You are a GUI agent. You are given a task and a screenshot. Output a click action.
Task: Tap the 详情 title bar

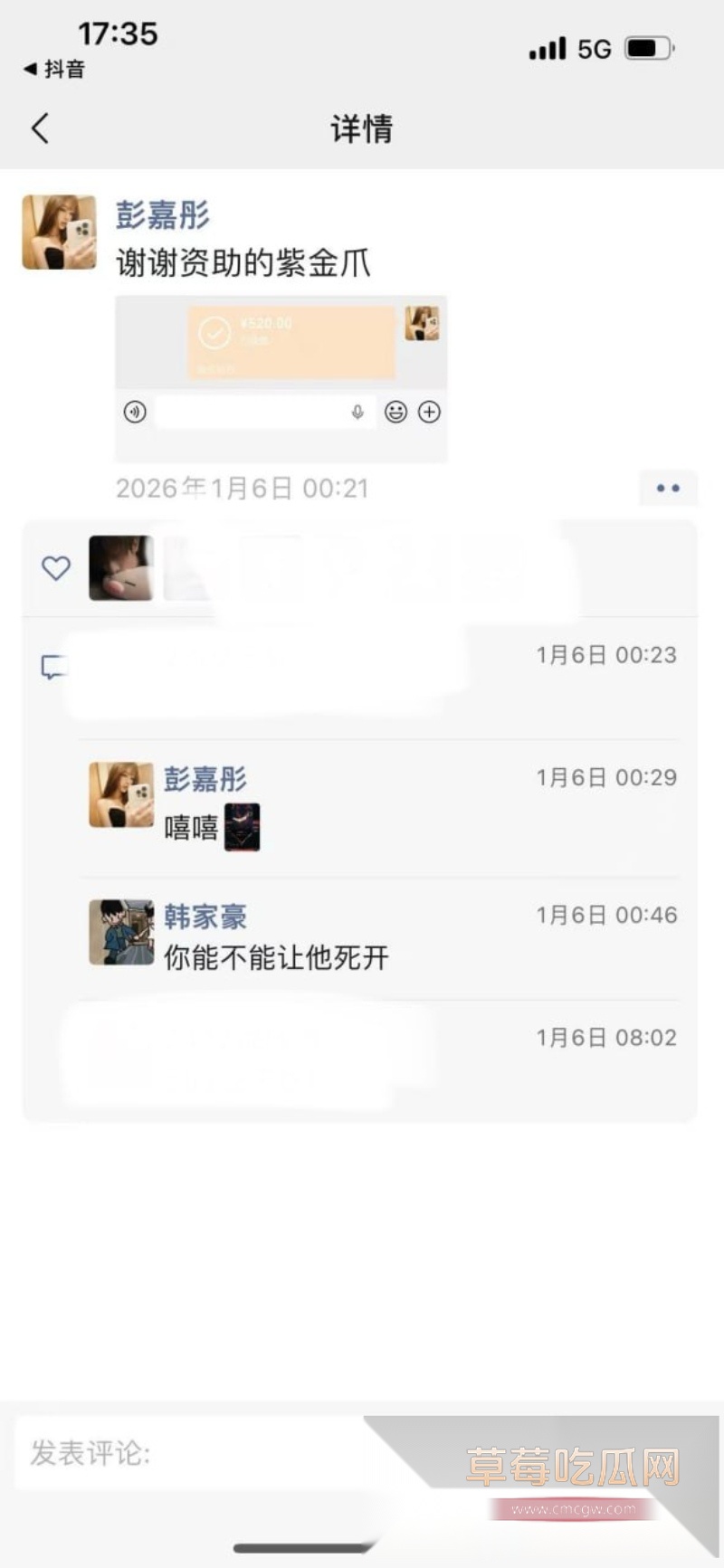[x=362, y=129]
